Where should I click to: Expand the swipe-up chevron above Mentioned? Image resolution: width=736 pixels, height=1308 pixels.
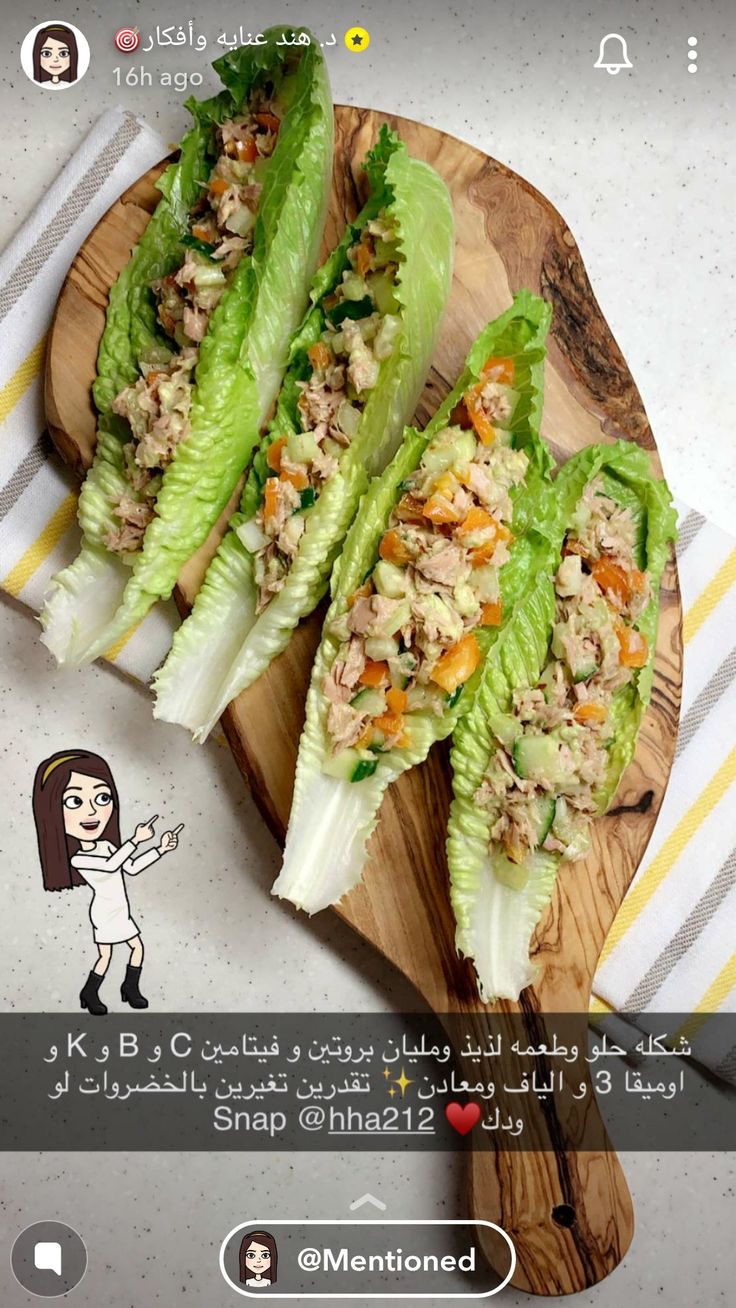click(367, 1203)
